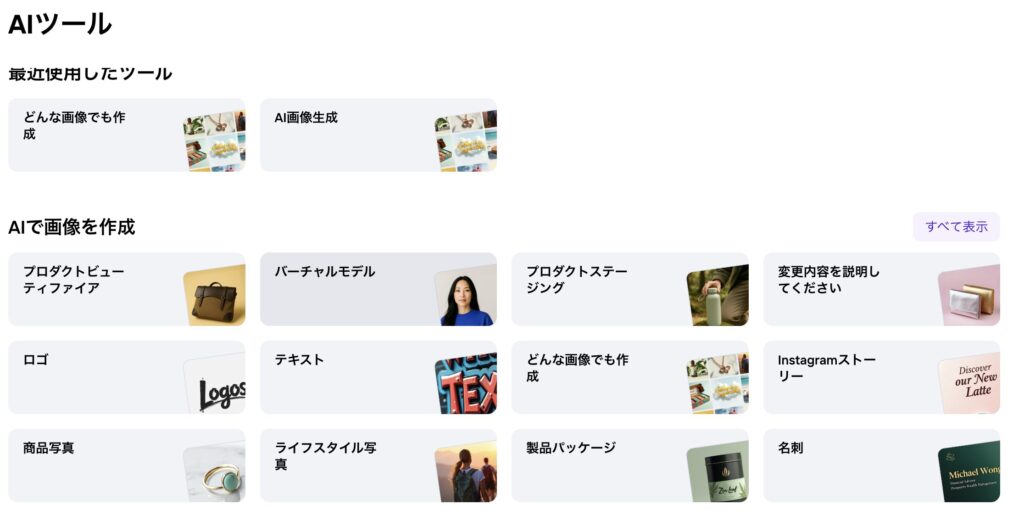This screenshot has width=1024, height=527.
Task: Tap すべて表示 to show all tools
Action: point(956,227)
